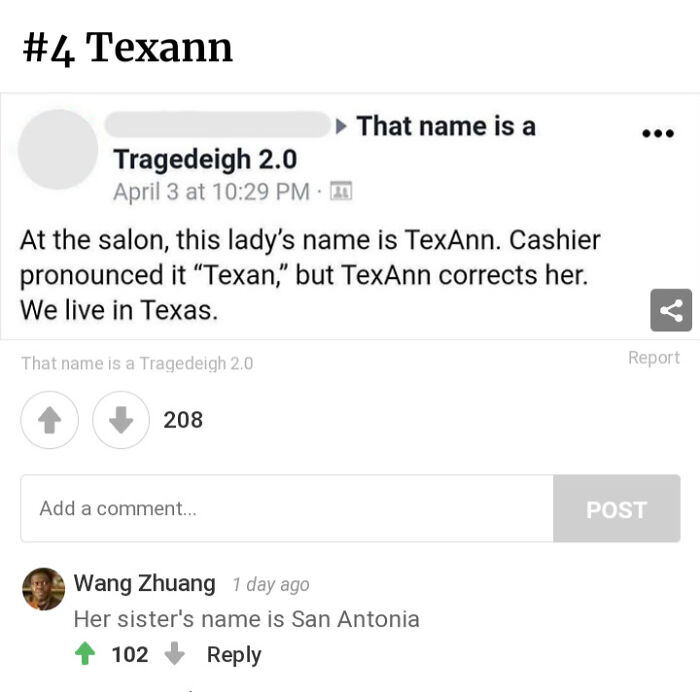The width and height of the screenshot is (700, 692).
Task: Tap the POST button
Action: (x=616, y=509)
